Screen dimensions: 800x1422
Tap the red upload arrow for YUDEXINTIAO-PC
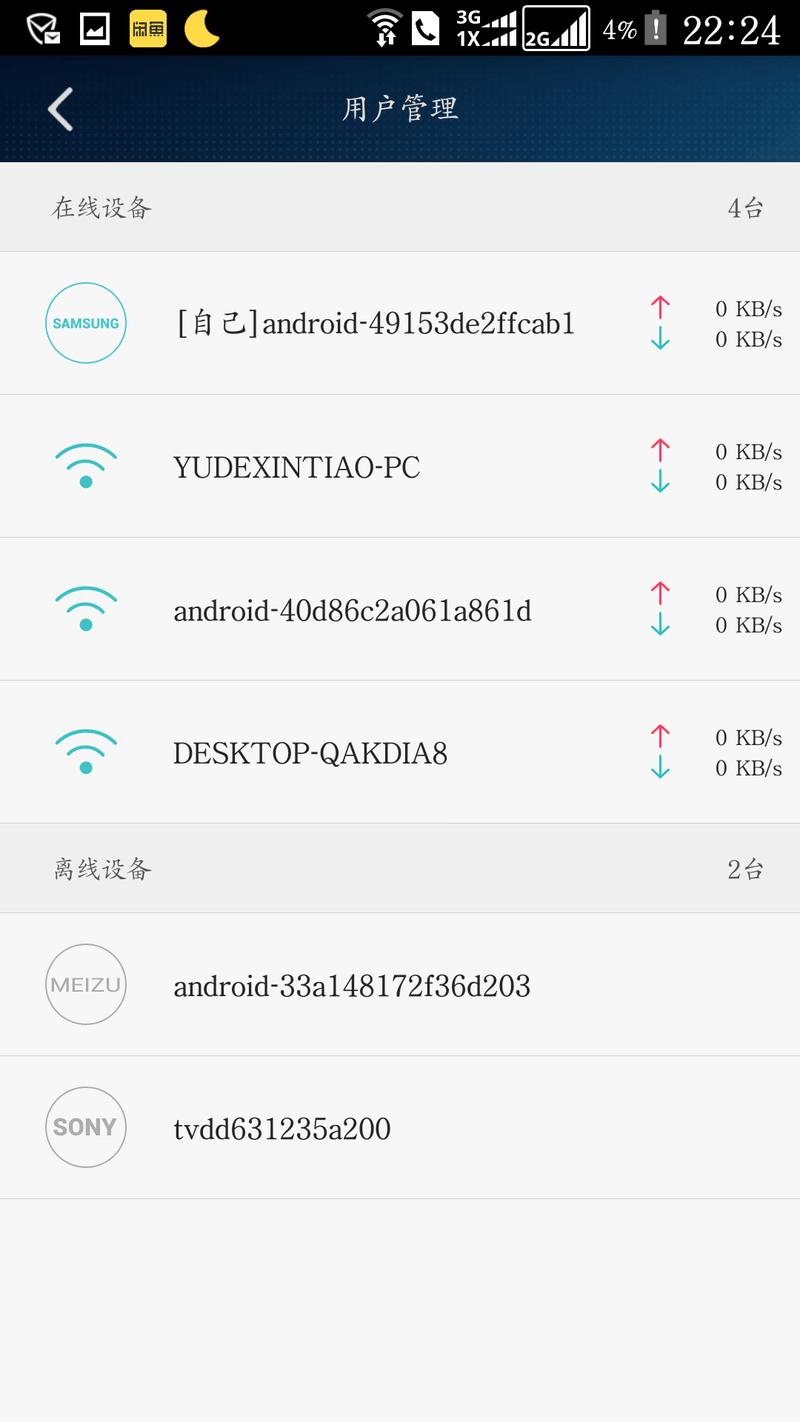(x=659, y=450)
